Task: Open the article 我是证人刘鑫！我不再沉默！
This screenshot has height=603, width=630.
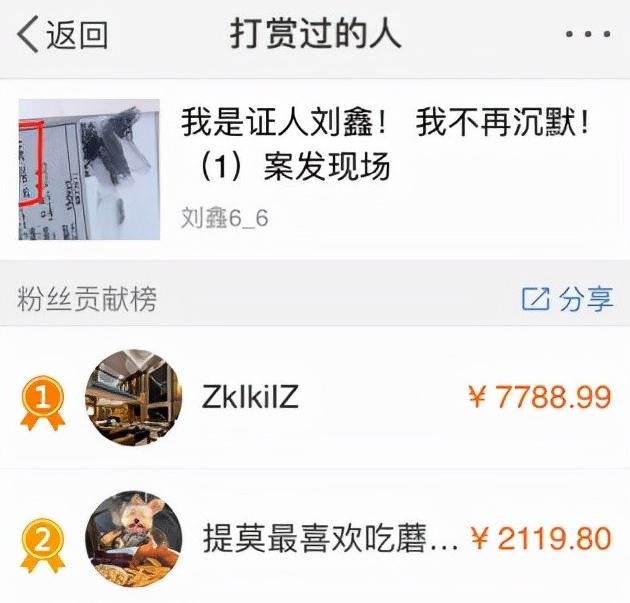Action: [385, 145]
